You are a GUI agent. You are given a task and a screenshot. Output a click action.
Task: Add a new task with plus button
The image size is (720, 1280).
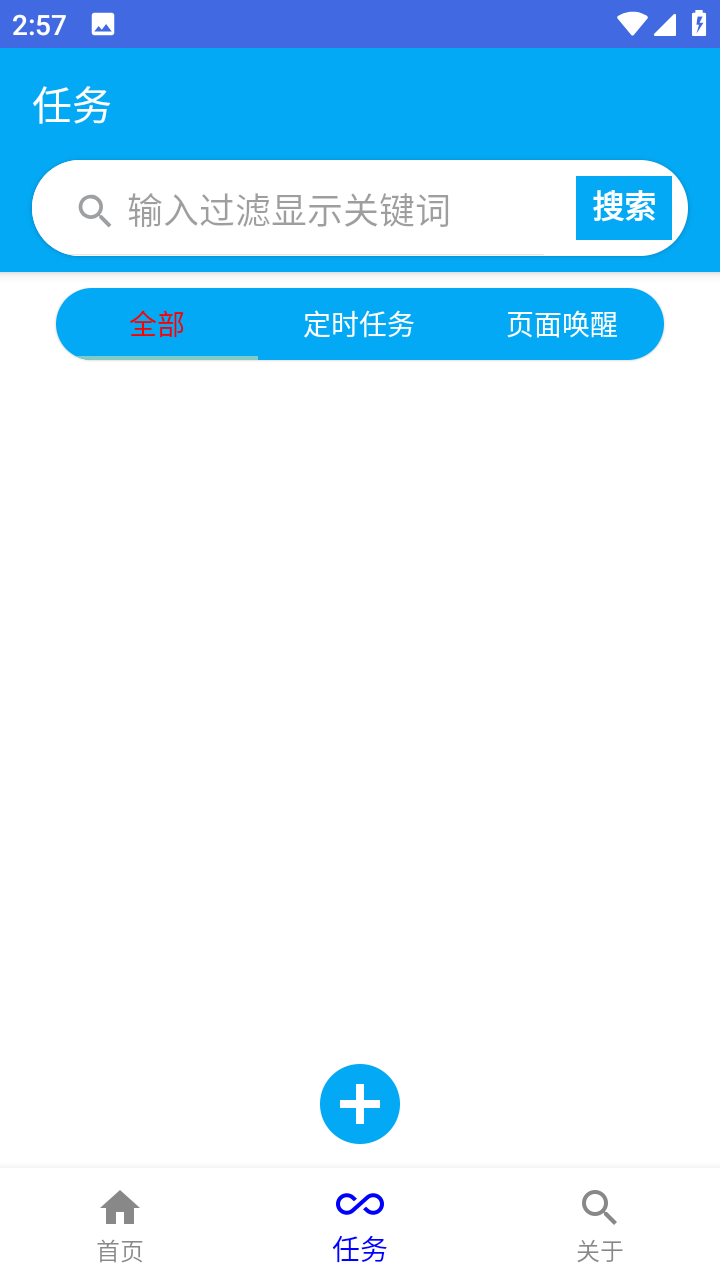pos(360,1104)
